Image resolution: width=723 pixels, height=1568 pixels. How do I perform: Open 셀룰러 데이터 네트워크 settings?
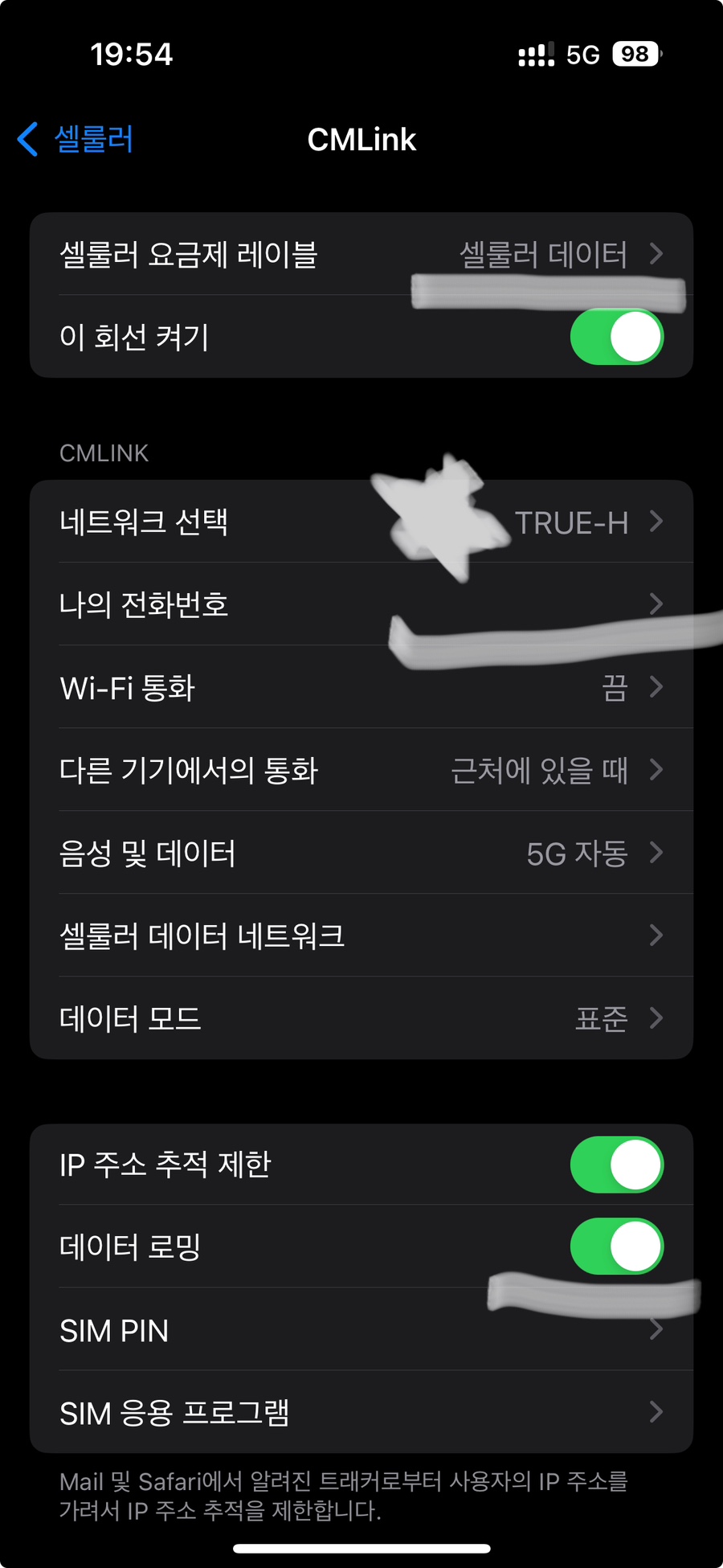pyautogui.click(x=361, y=935)
